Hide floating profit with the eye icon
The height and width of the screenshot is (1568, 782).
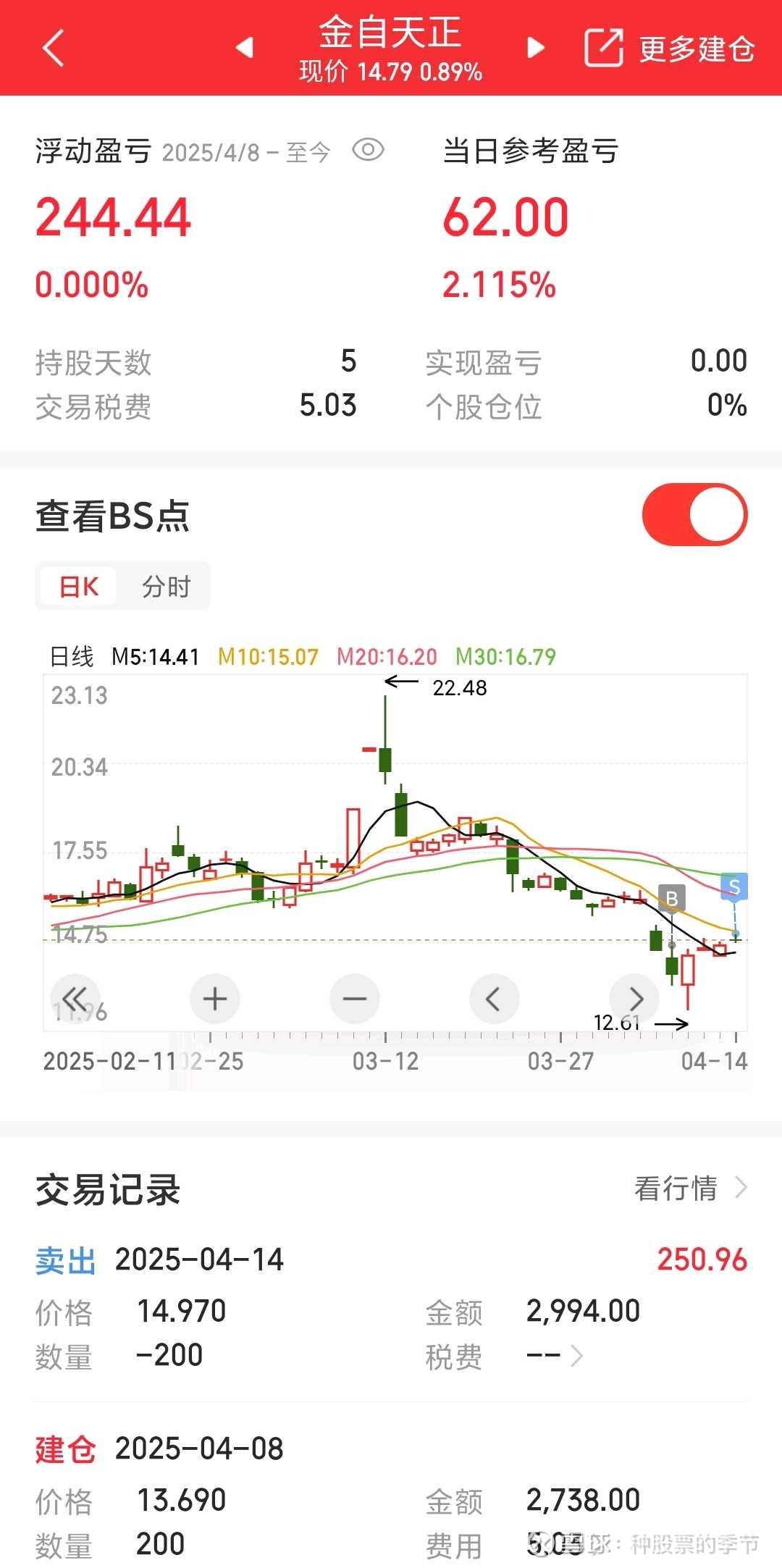point(368,150)
